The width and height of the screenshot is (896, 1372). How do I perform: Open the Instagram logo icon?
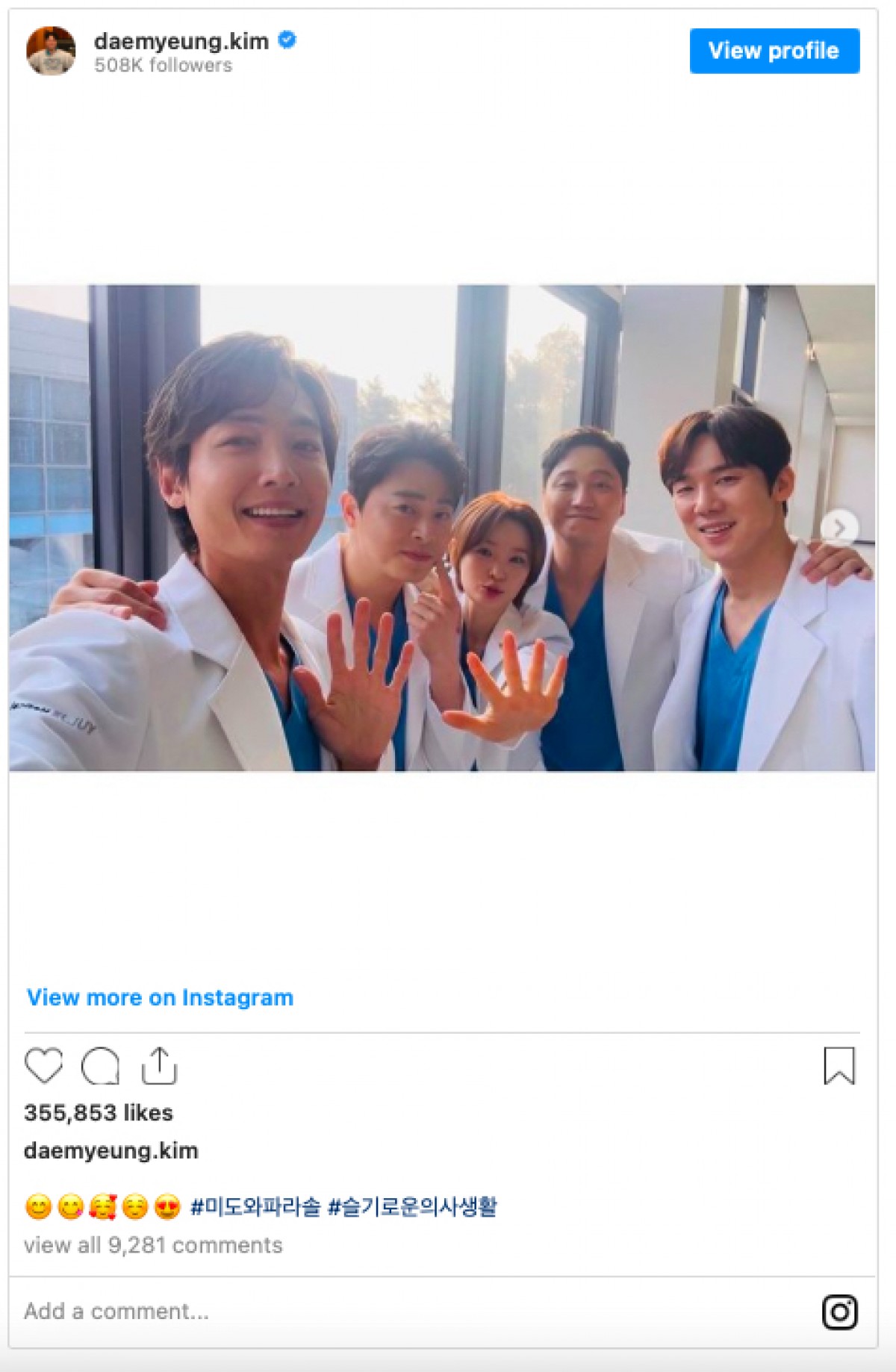839,1312
